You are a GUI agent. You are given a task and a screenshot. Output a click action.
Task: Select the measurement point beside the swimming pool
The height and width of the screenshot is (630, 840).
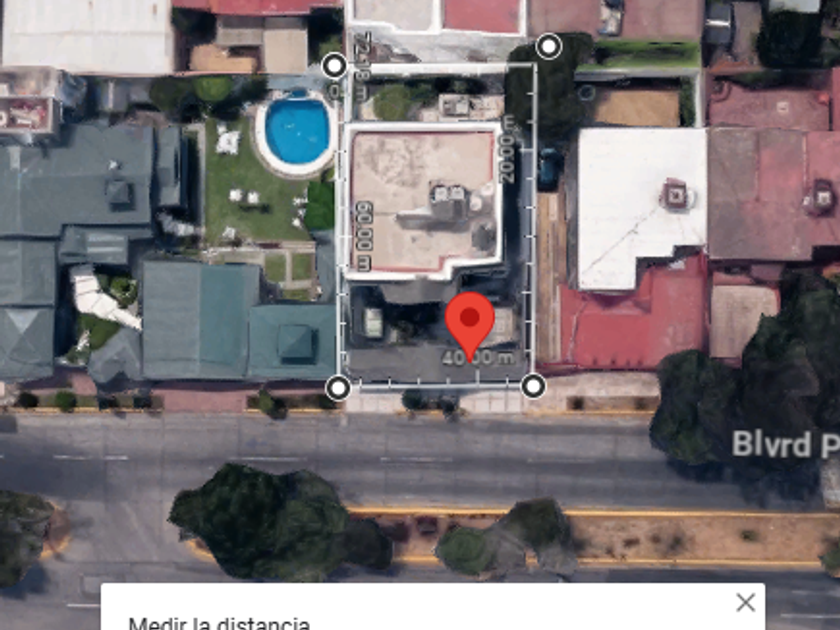coord(335,66)
